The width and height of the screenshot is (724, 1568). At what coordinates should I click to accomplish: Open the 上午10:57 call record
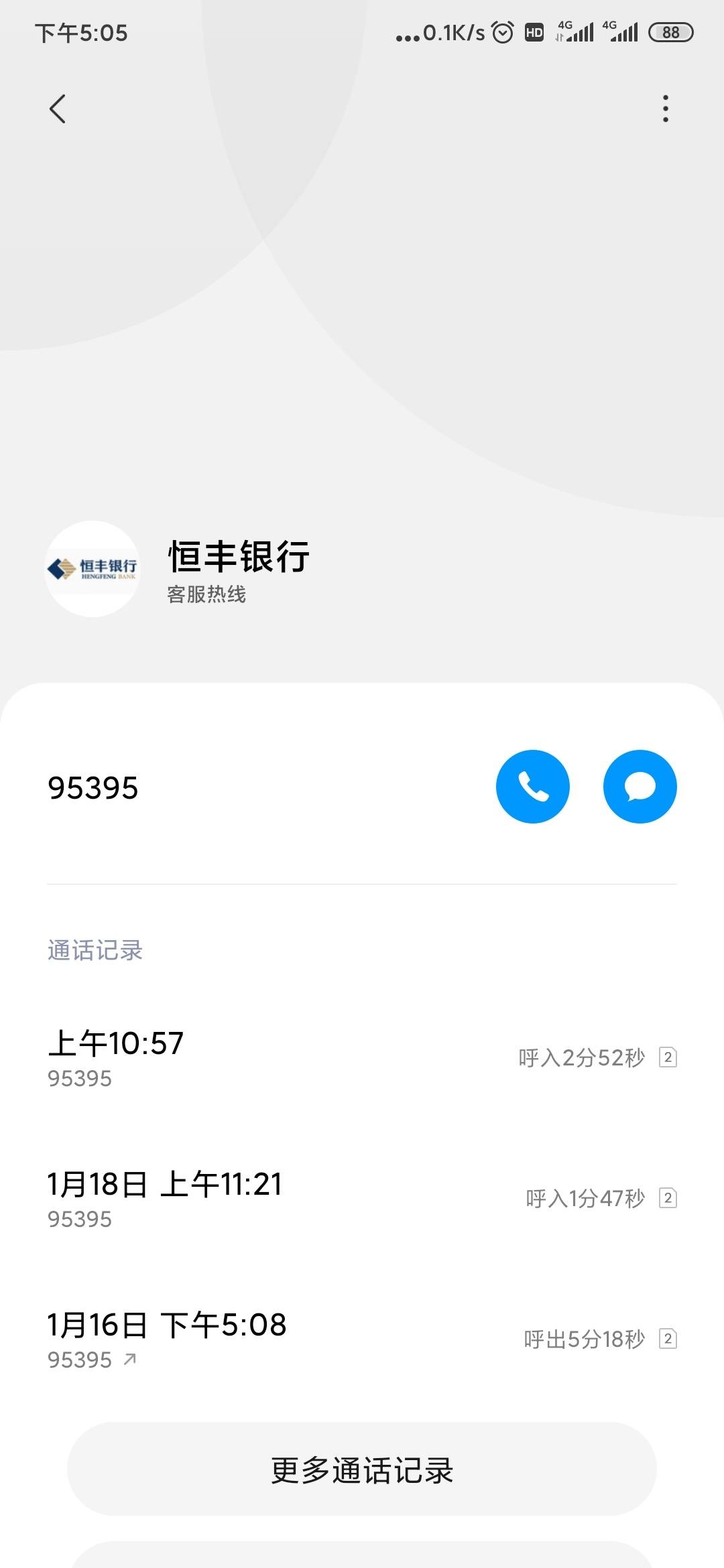[x=362, y=1057]
